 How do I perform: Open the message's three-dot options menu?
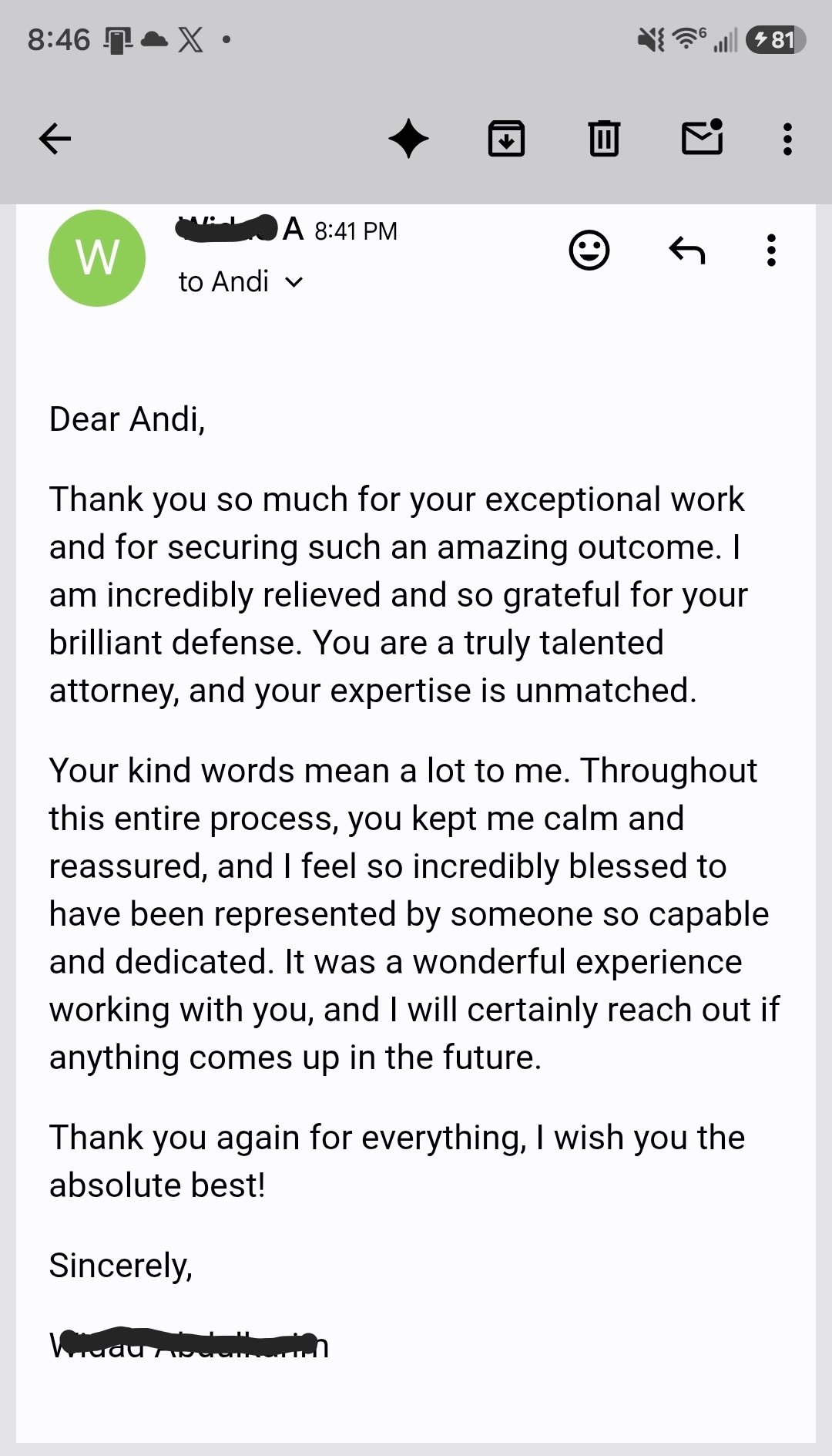point(771,251)
